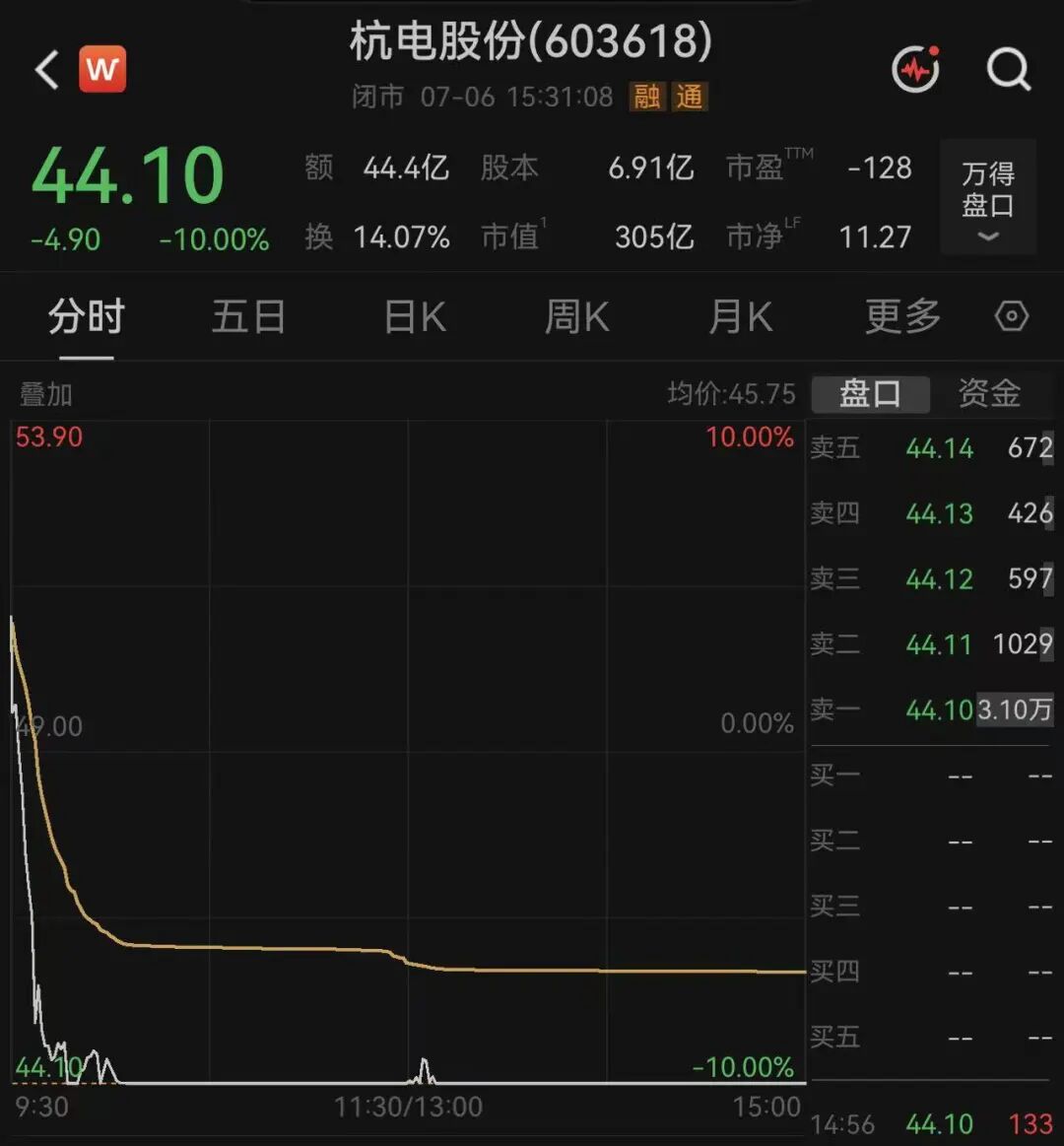1064x1146 pixels.
Task: Switch to the 资金 tab
Action: pyautogui.click(x=989, y=394)
